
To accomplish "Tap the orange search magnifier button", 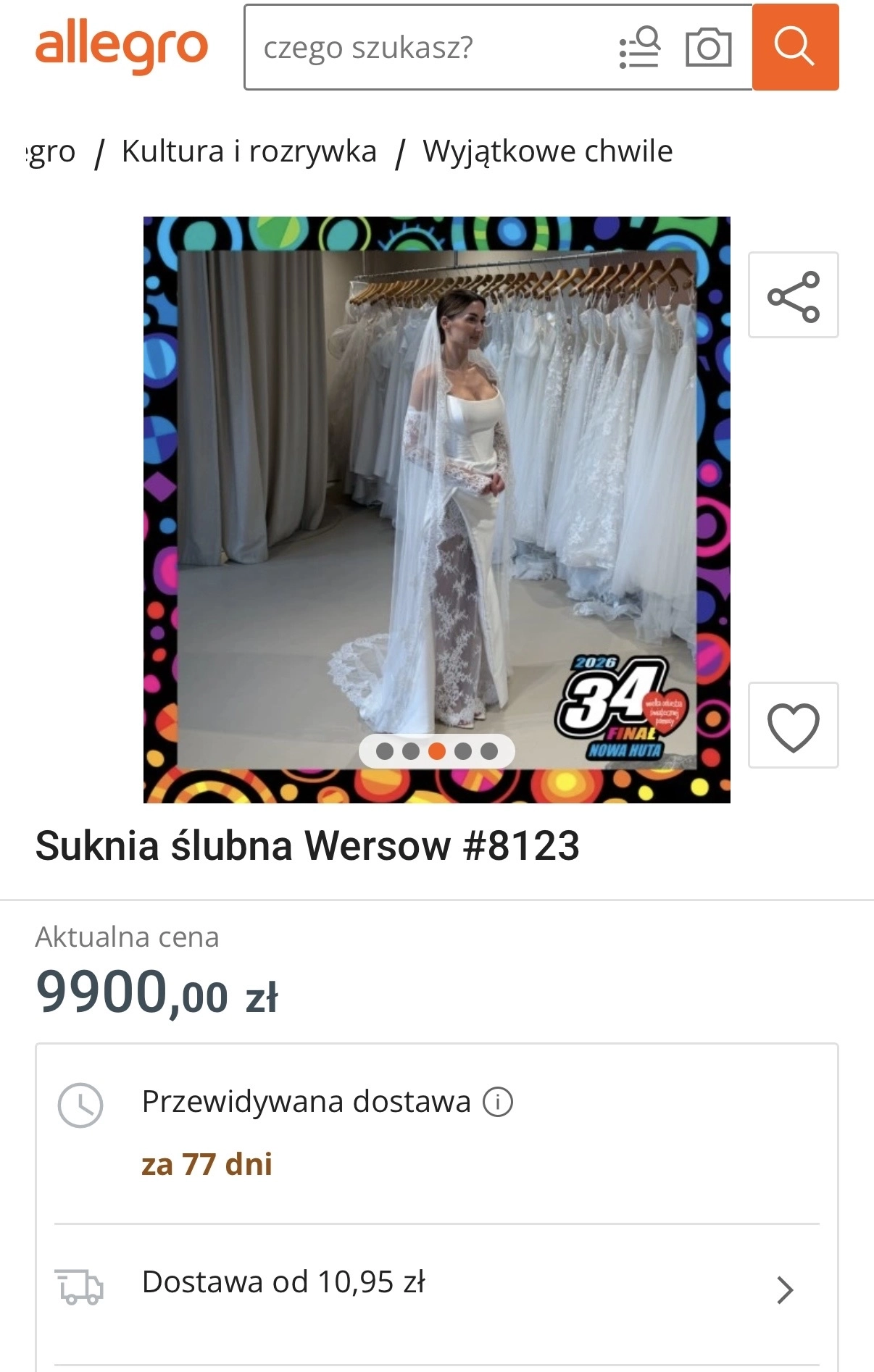I will (795, 48).
